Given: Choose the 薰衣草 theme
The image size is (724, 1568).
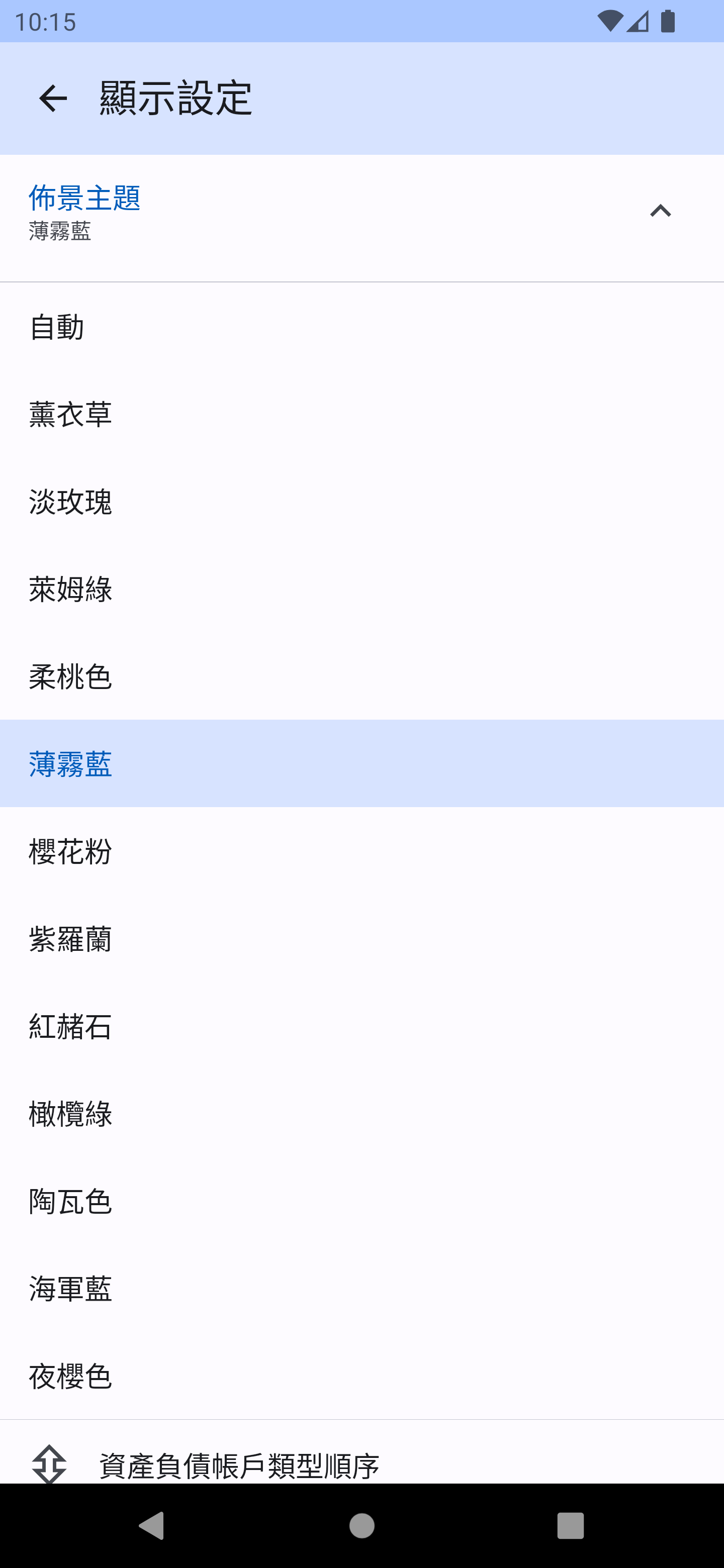Looking at the screenshot, I should click(x=361, y=415).
